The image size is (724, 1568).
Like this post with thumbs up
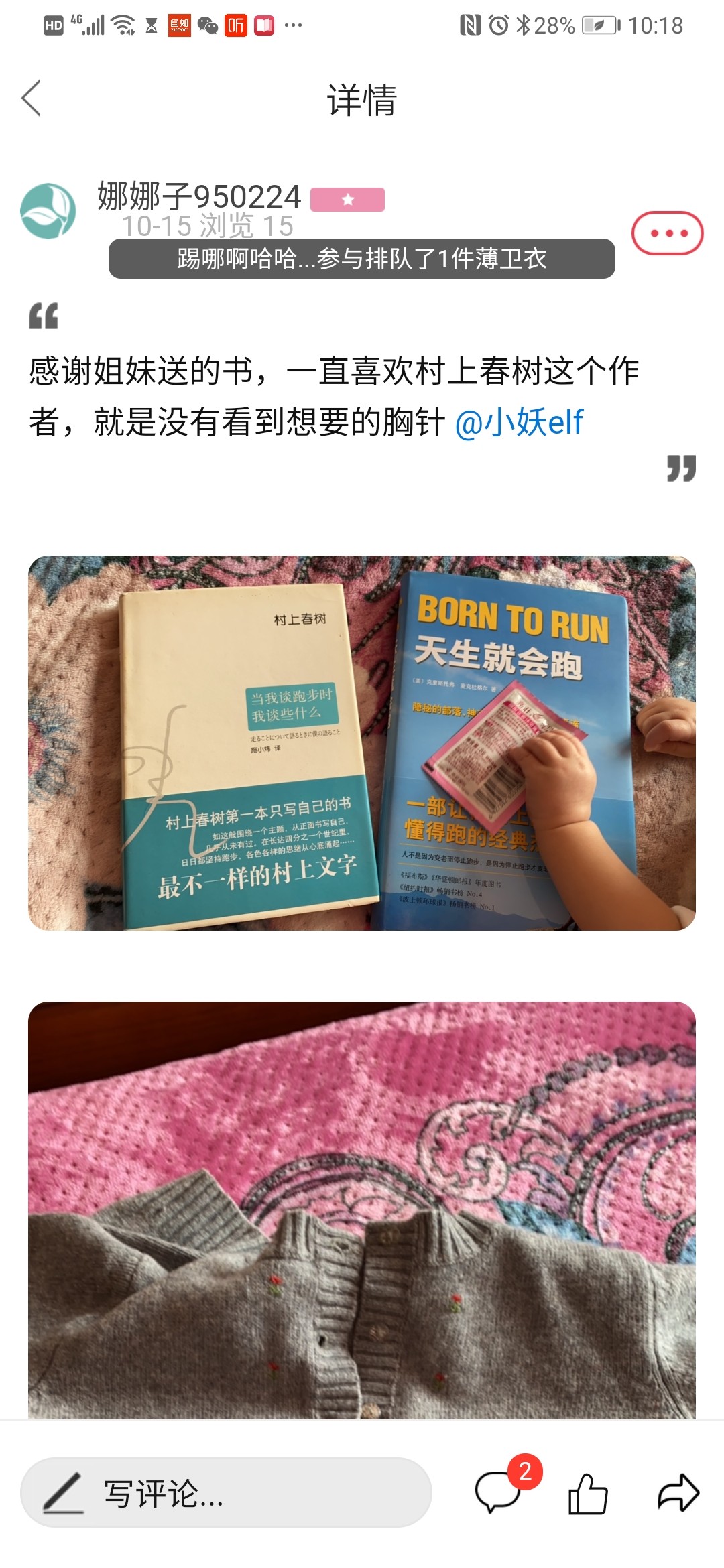[x=588, y=1493]
